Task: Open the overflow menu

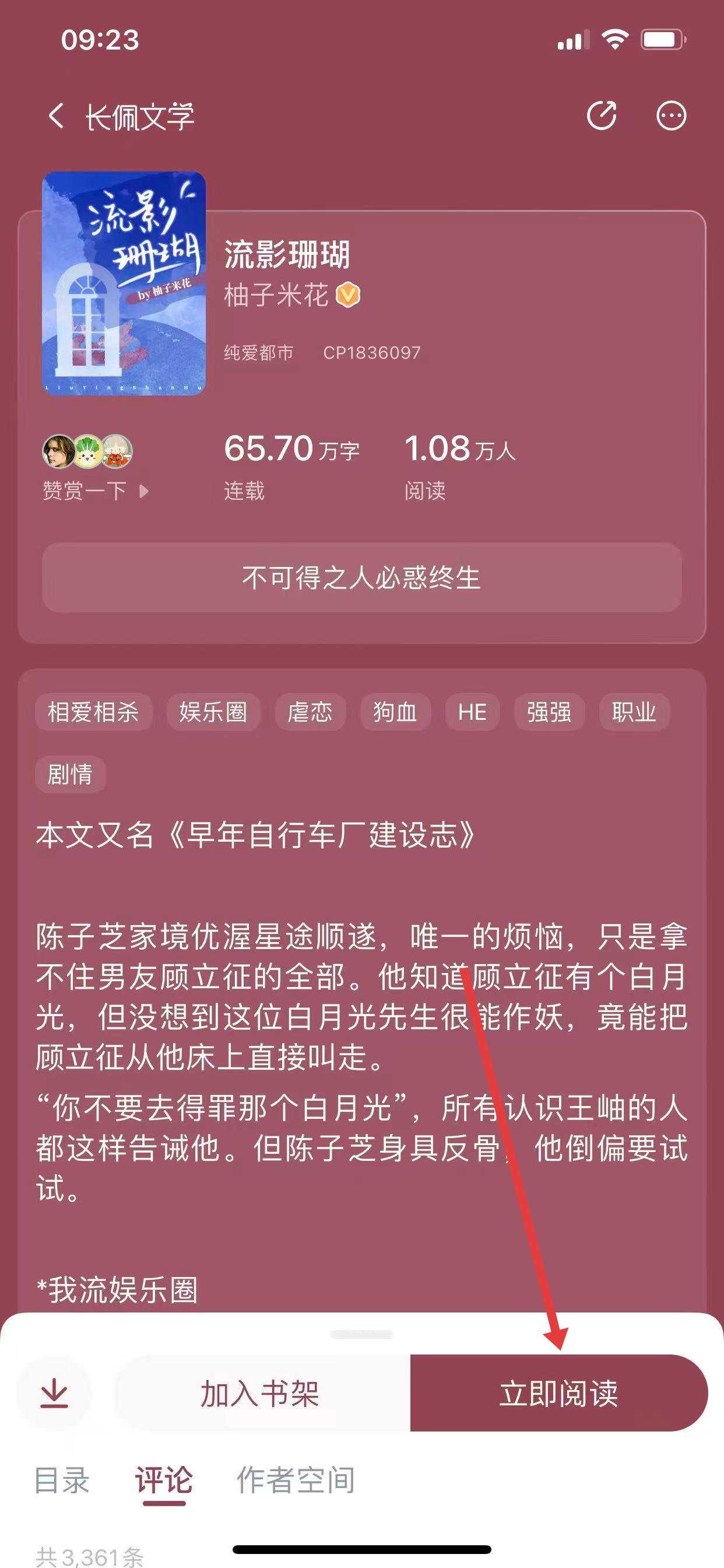Action: (x=671, y=116)
